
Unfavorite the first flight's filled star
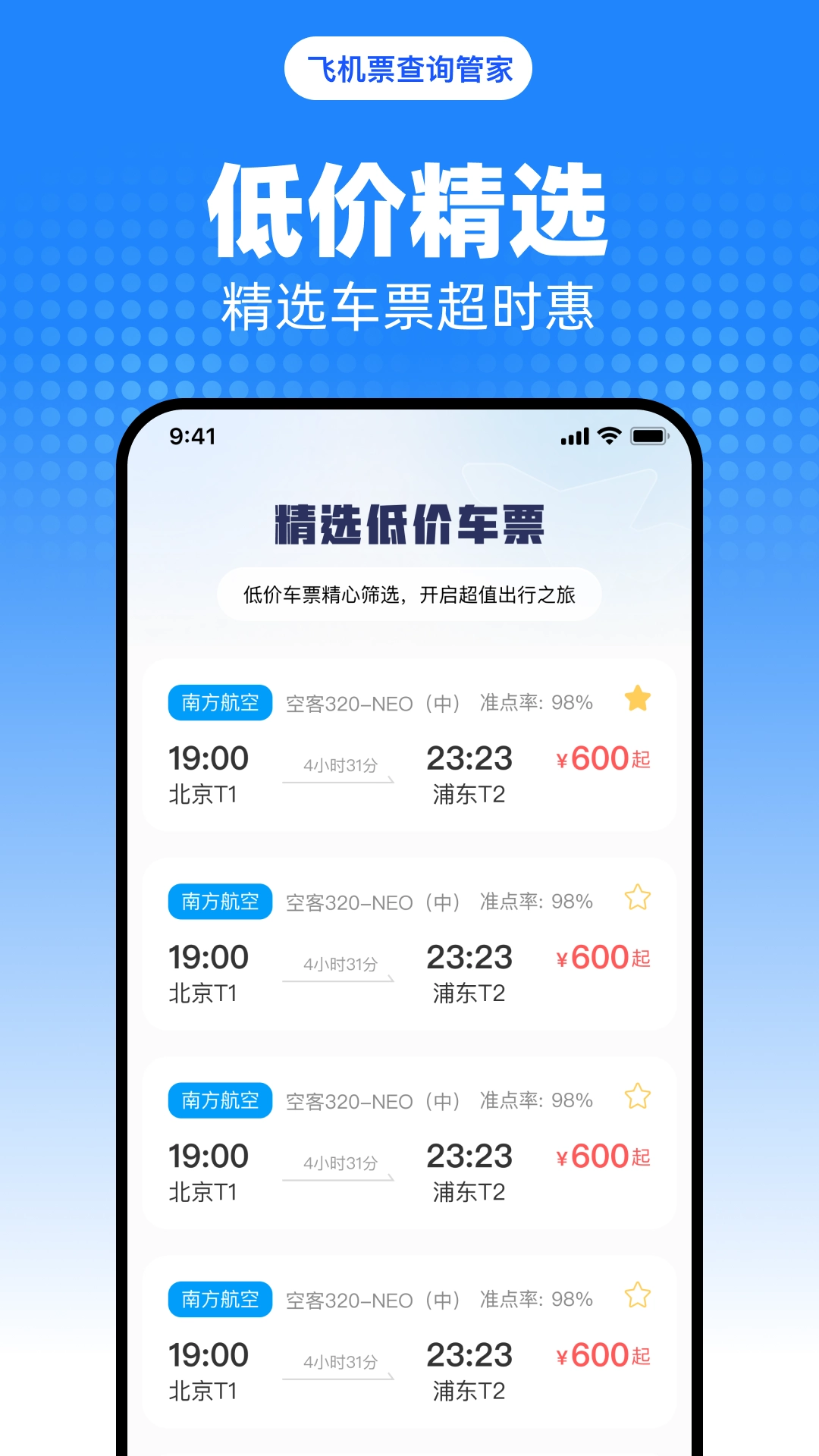(x=638, y=698)
